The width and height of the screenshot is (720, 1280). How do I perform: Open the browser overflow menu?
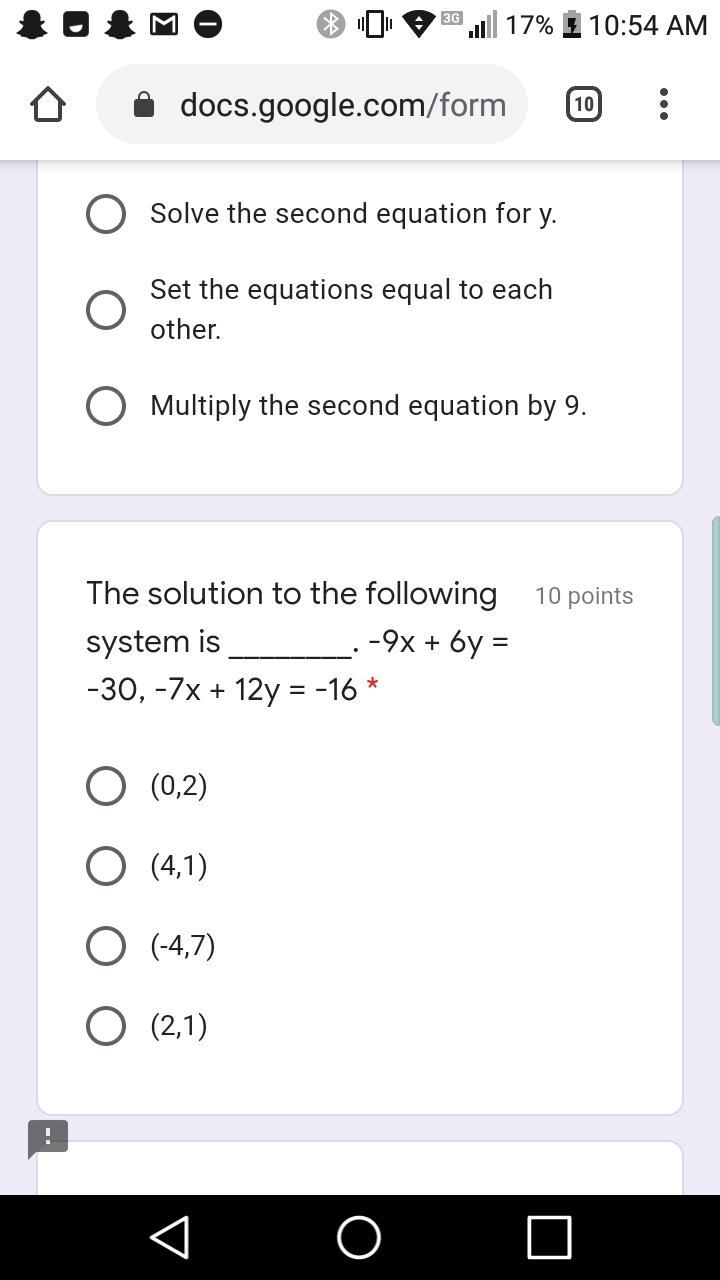664,104
